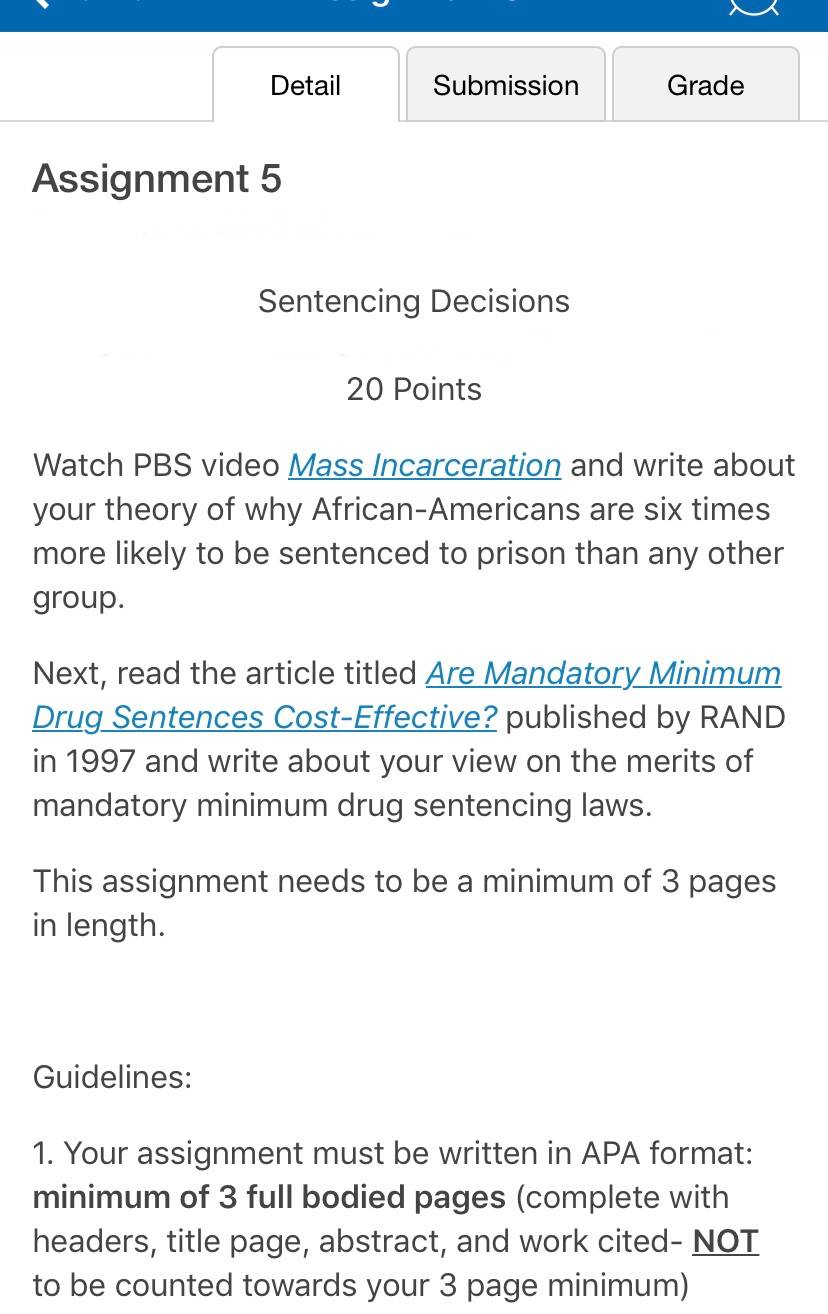The height and width of the screenshot is (1314, 828).
Task: Switch to the Submission tab
Action: [x=506, y=85]
